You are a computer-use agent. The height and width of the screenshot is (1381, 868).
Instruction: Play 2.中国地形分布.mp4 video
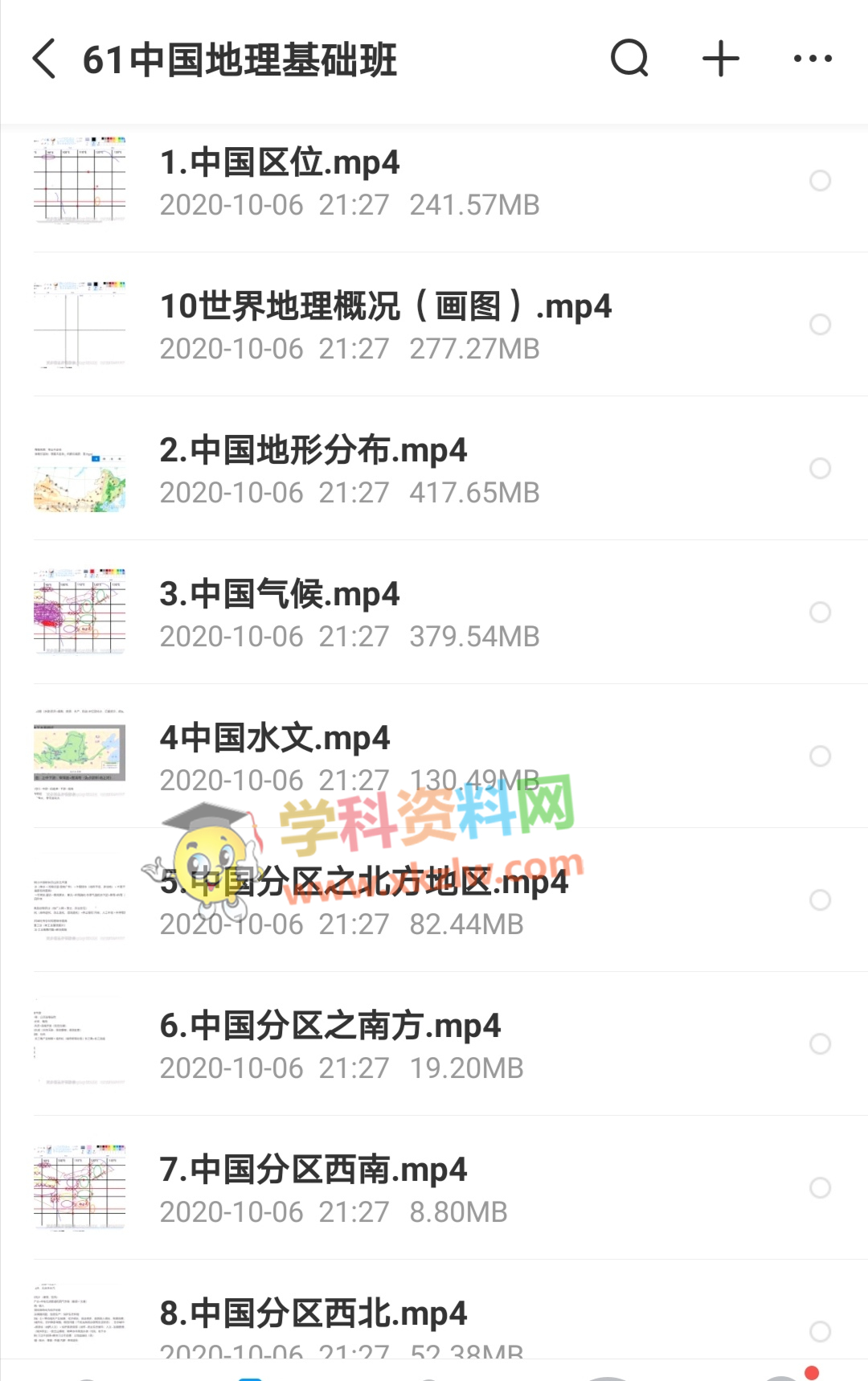point(313,451)
